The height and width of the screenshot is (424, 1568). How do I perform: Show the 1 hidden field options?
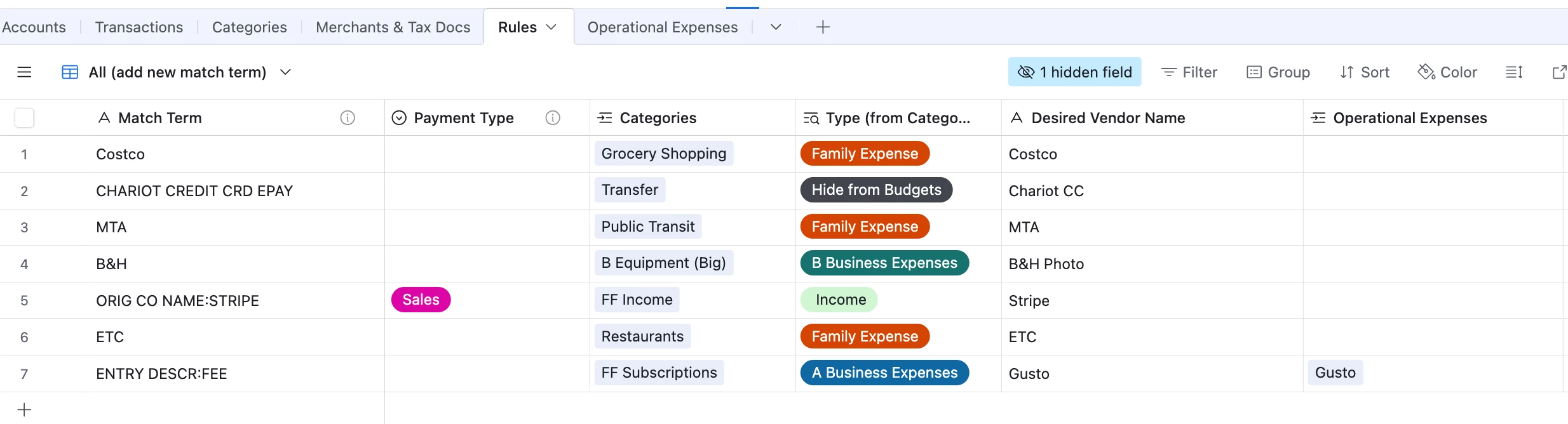[x=1074, y=72]
